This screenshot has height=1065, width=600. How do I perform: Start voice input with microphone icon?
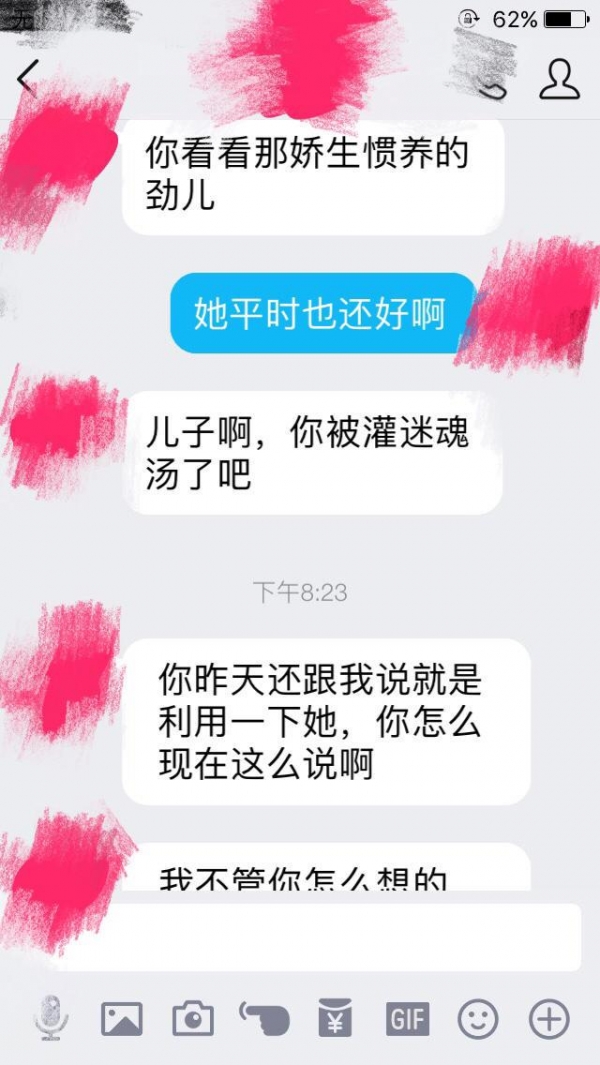point(50,1019)
